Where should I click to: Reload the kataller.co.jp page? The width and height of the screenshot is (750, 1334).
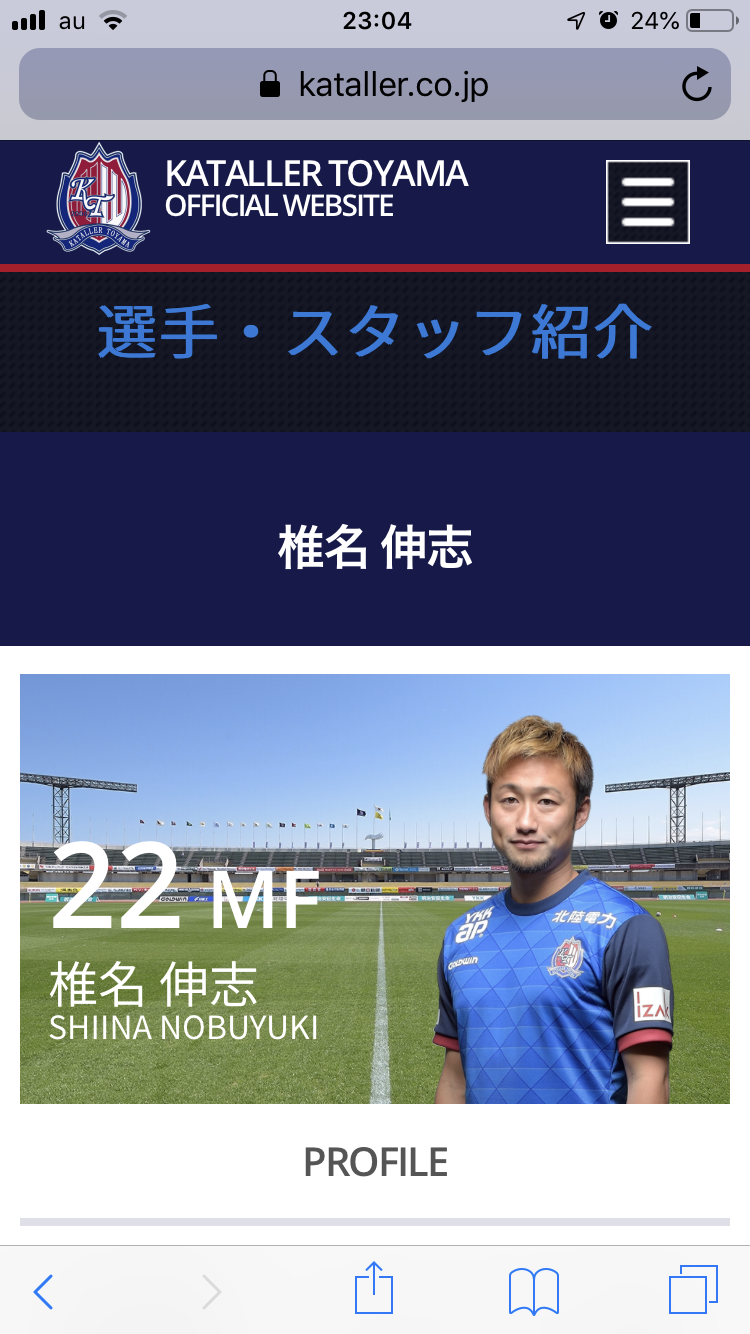click(696, 85)
